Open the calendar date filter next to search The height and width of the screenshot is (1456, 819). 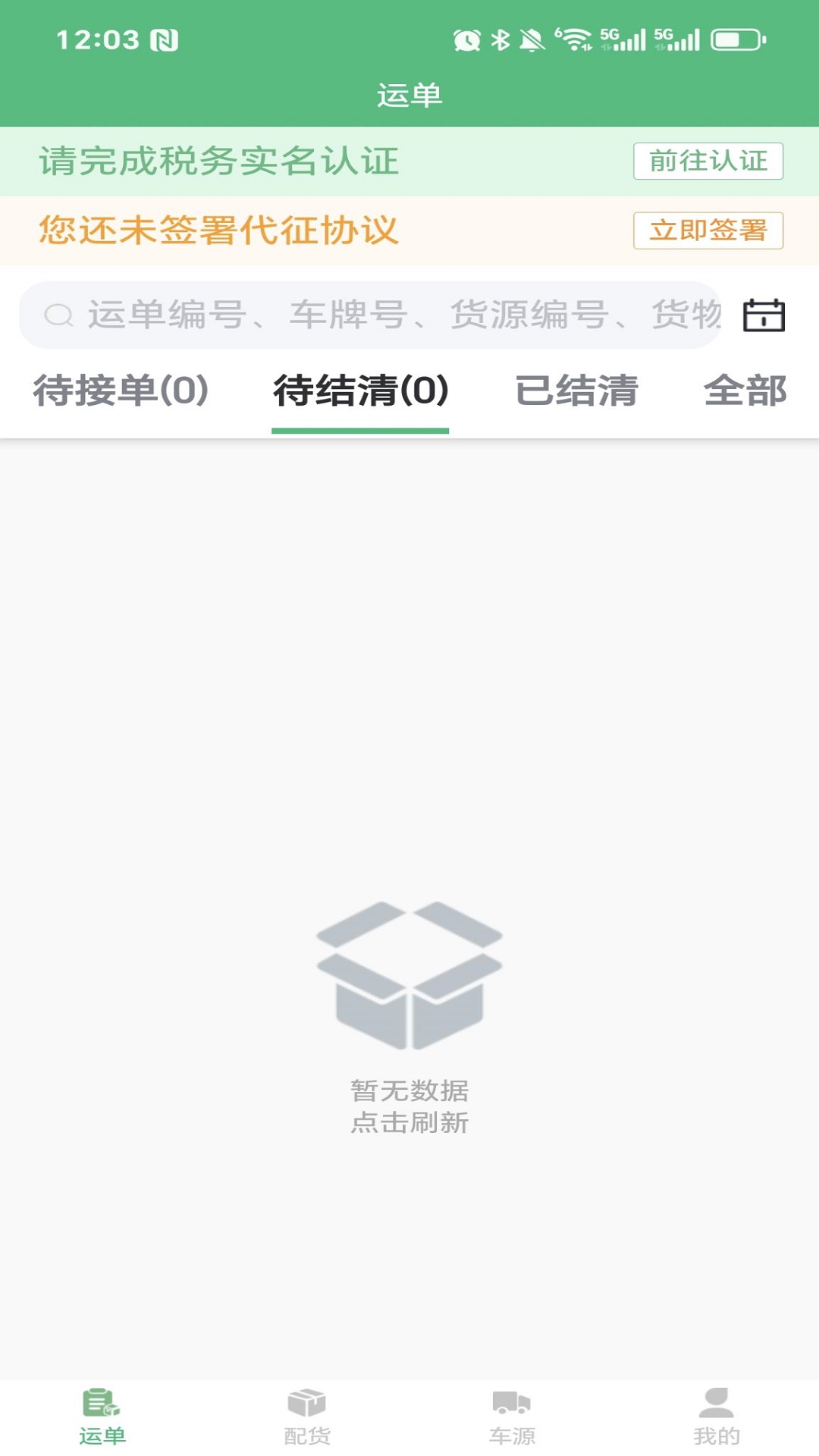(x=764, y=316)
